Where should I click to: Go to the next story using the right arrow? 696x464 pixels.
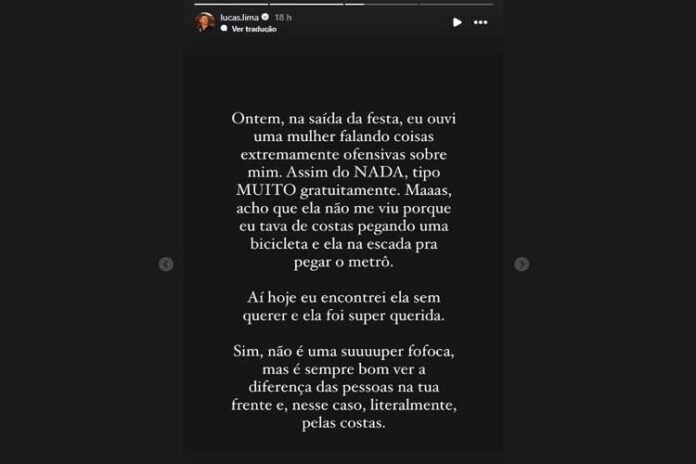[521, 264]
